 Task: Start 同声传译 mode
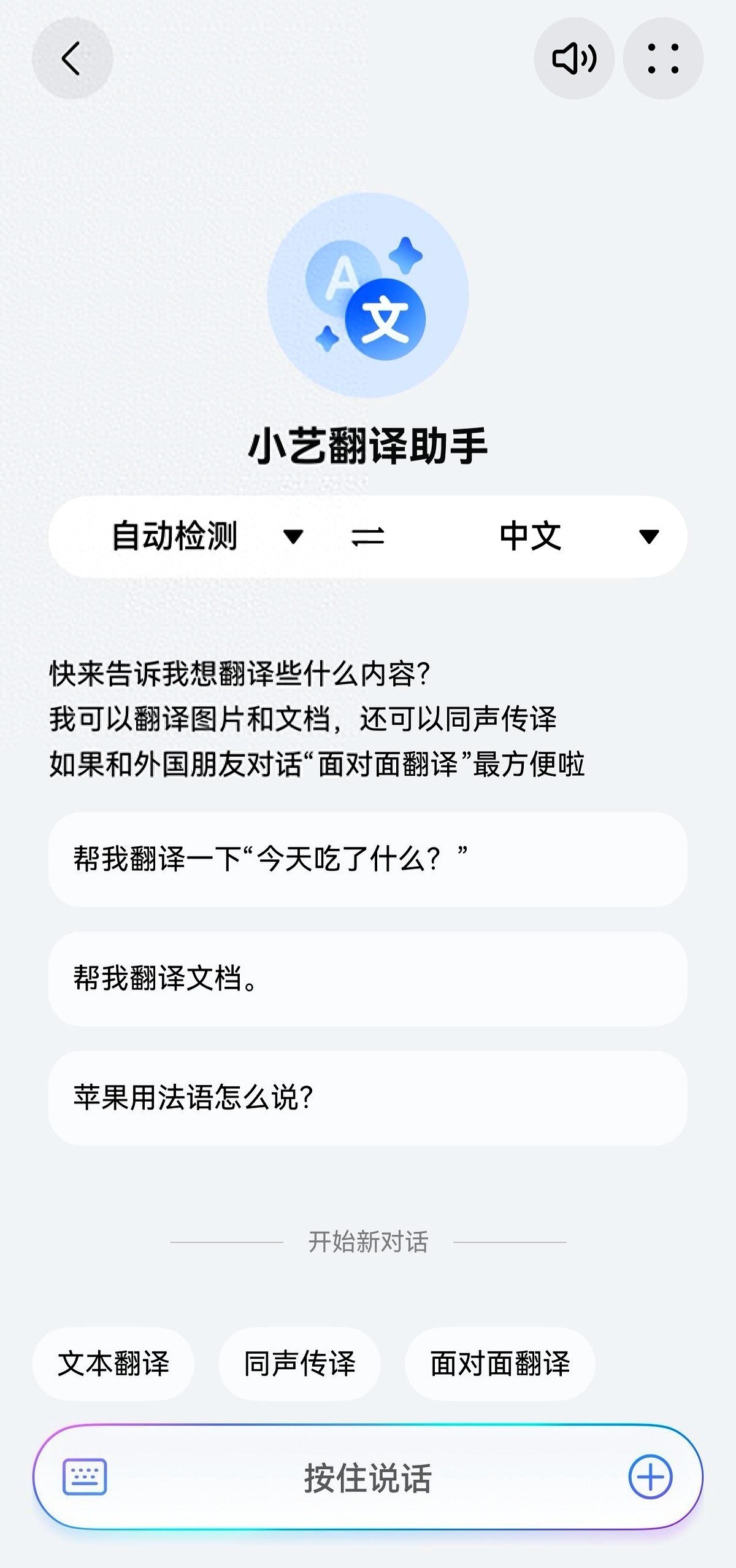click(299, 1364)
